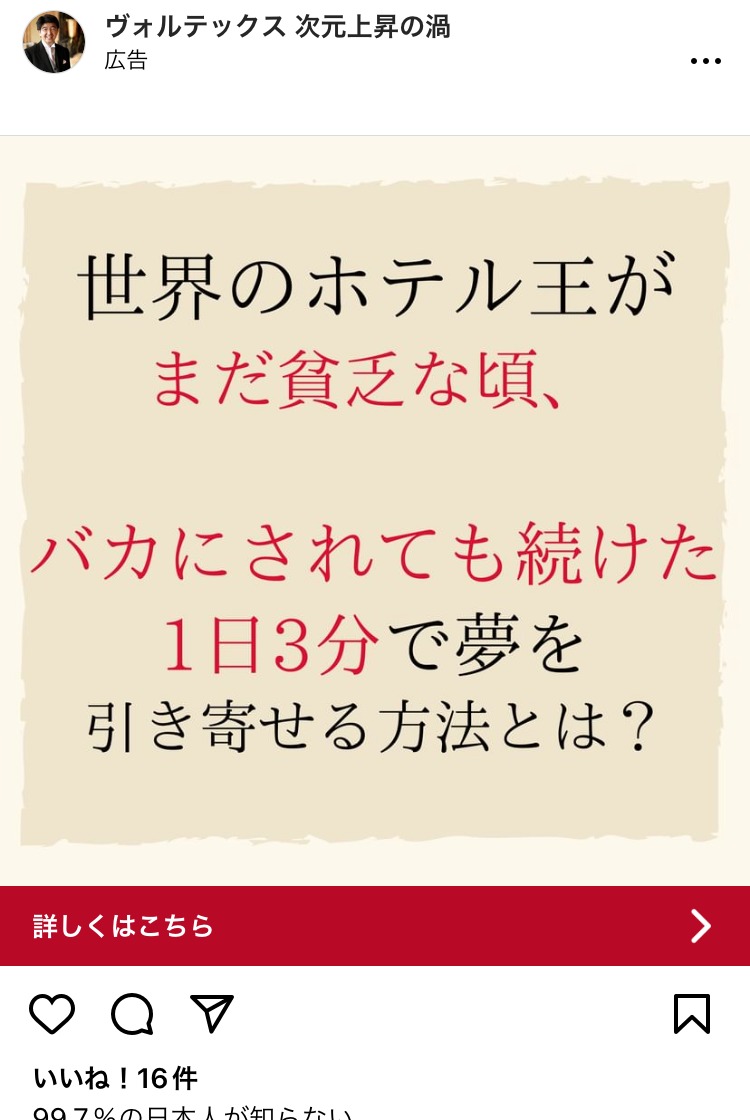
Task: Open the ヴォルテックス profile picture
Action: point(54,43)
